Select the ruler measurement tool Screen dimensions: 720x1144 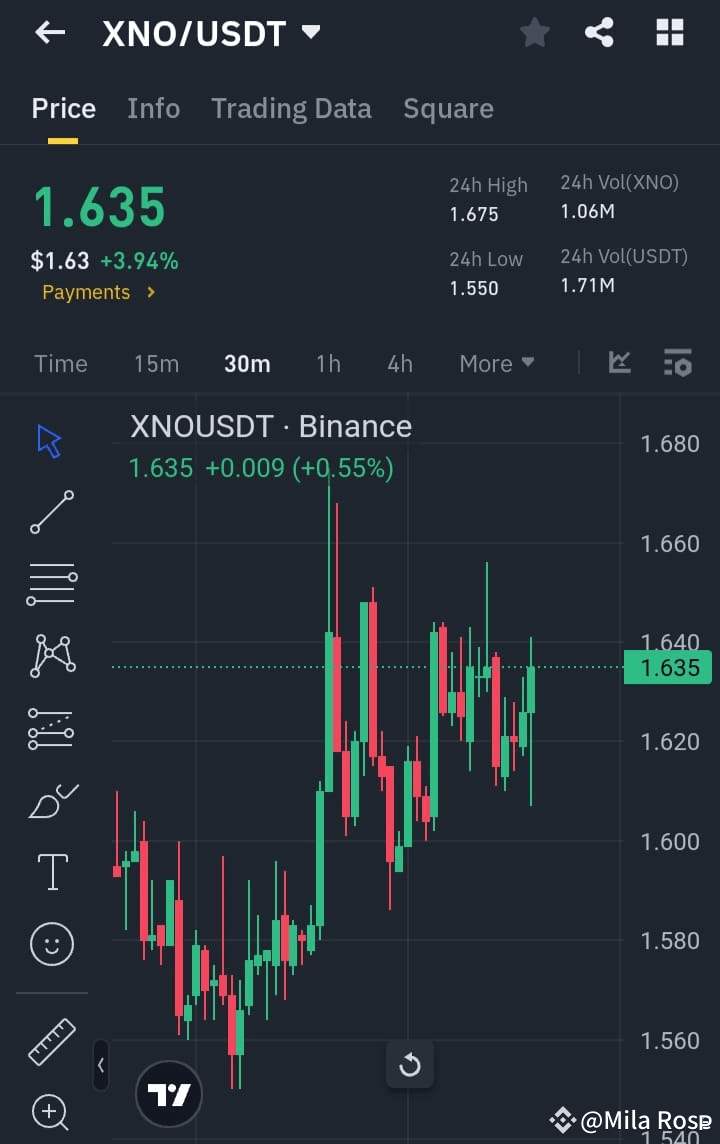[x=50, y=1040]
